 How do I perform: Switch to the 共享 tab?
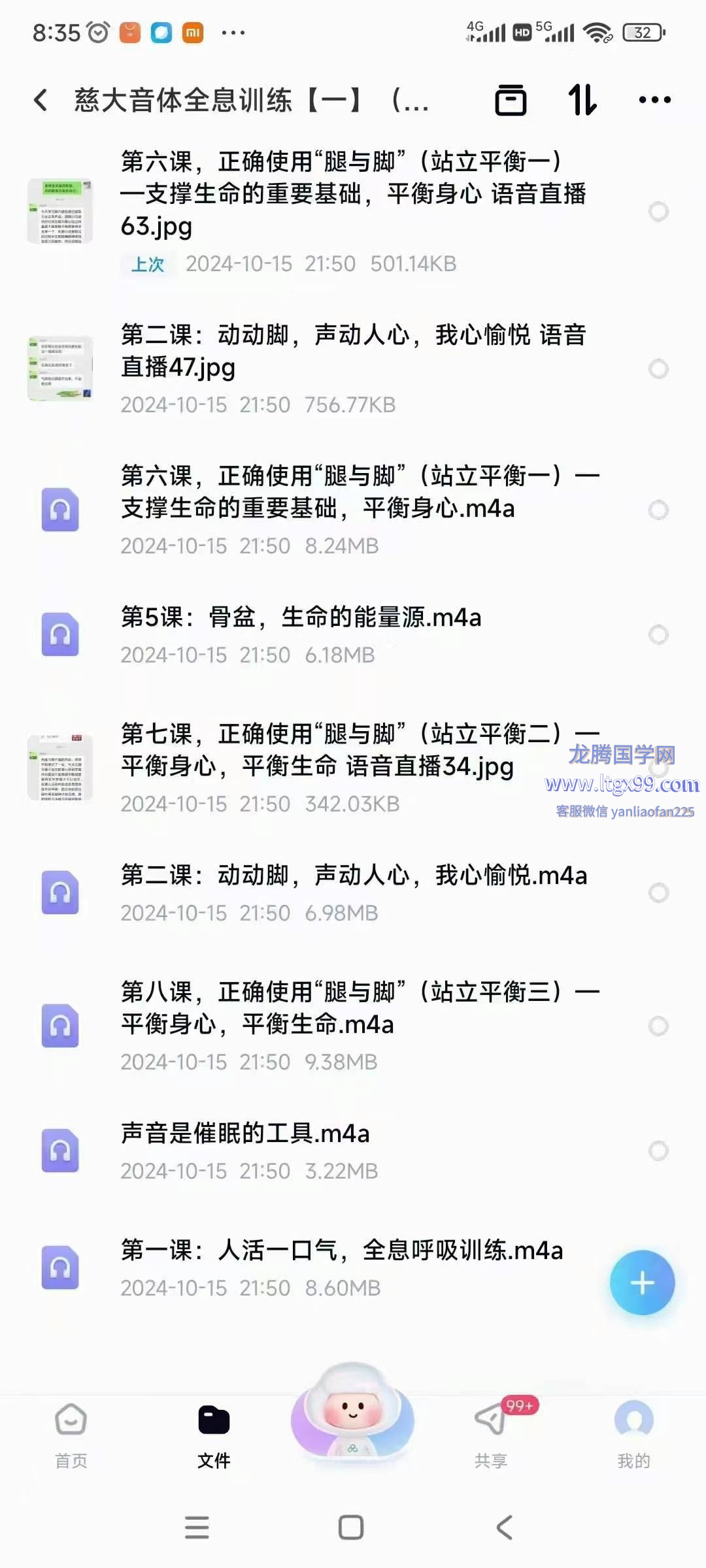pyautogui.click(x=491, y=1436)
